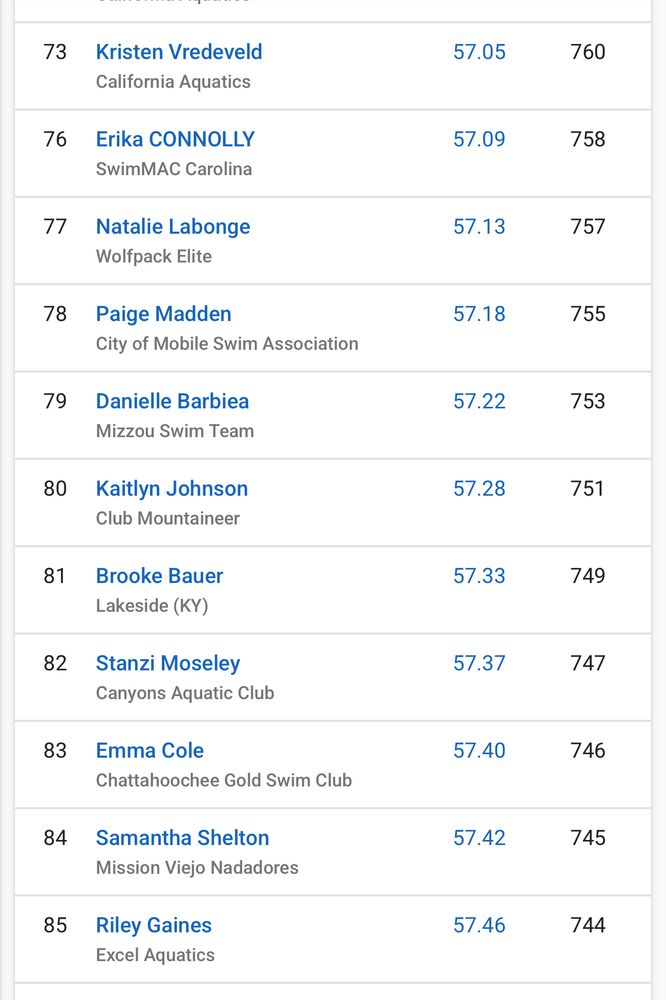View Samantha Shelton's profile
Image resolution: width=666 pixels, height=1000 pixels.
tap(182, 838)
